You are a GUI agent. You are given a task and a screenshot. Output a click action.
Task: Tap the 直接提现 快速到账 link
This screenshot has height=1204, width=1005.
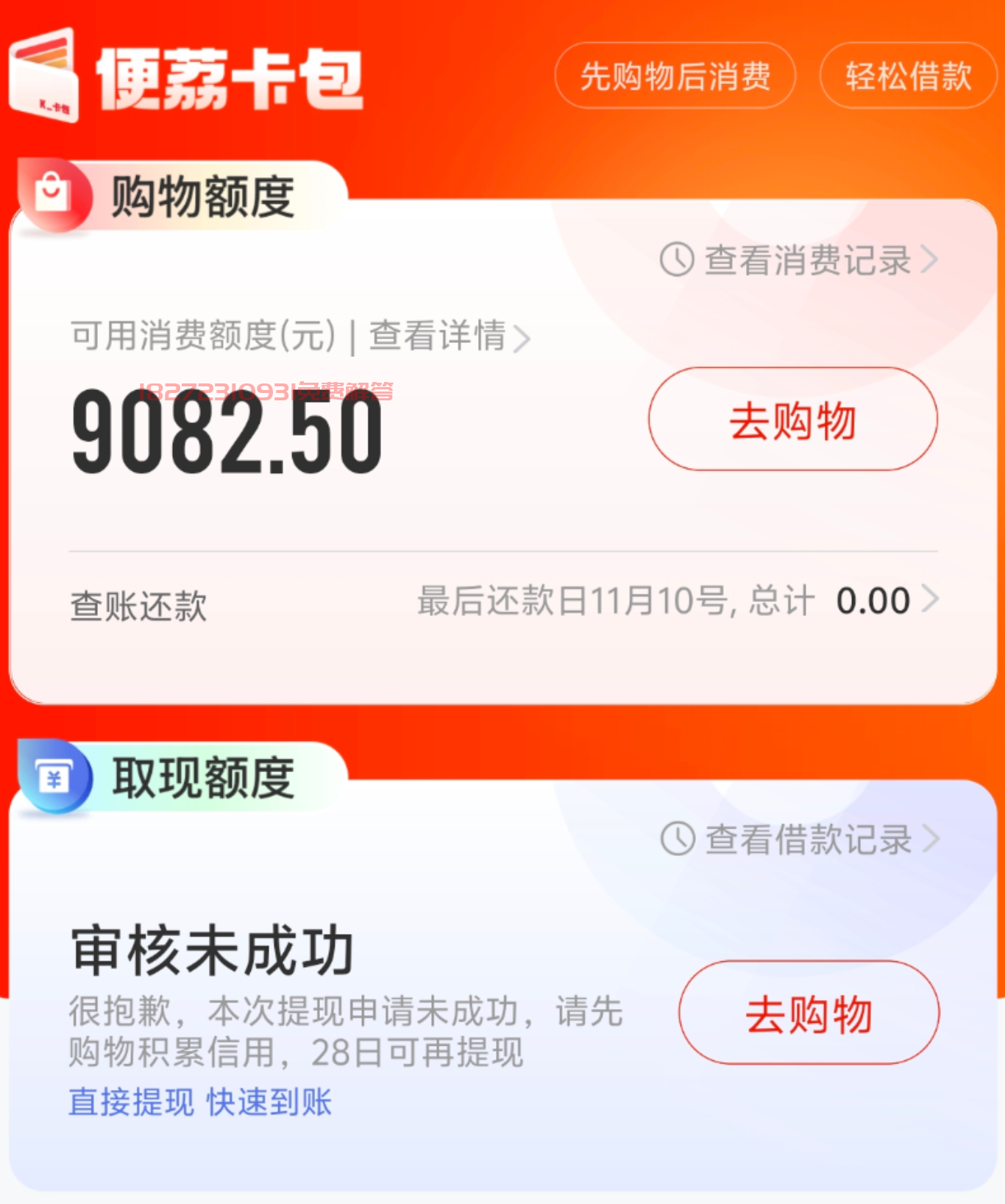(200, 1102)
